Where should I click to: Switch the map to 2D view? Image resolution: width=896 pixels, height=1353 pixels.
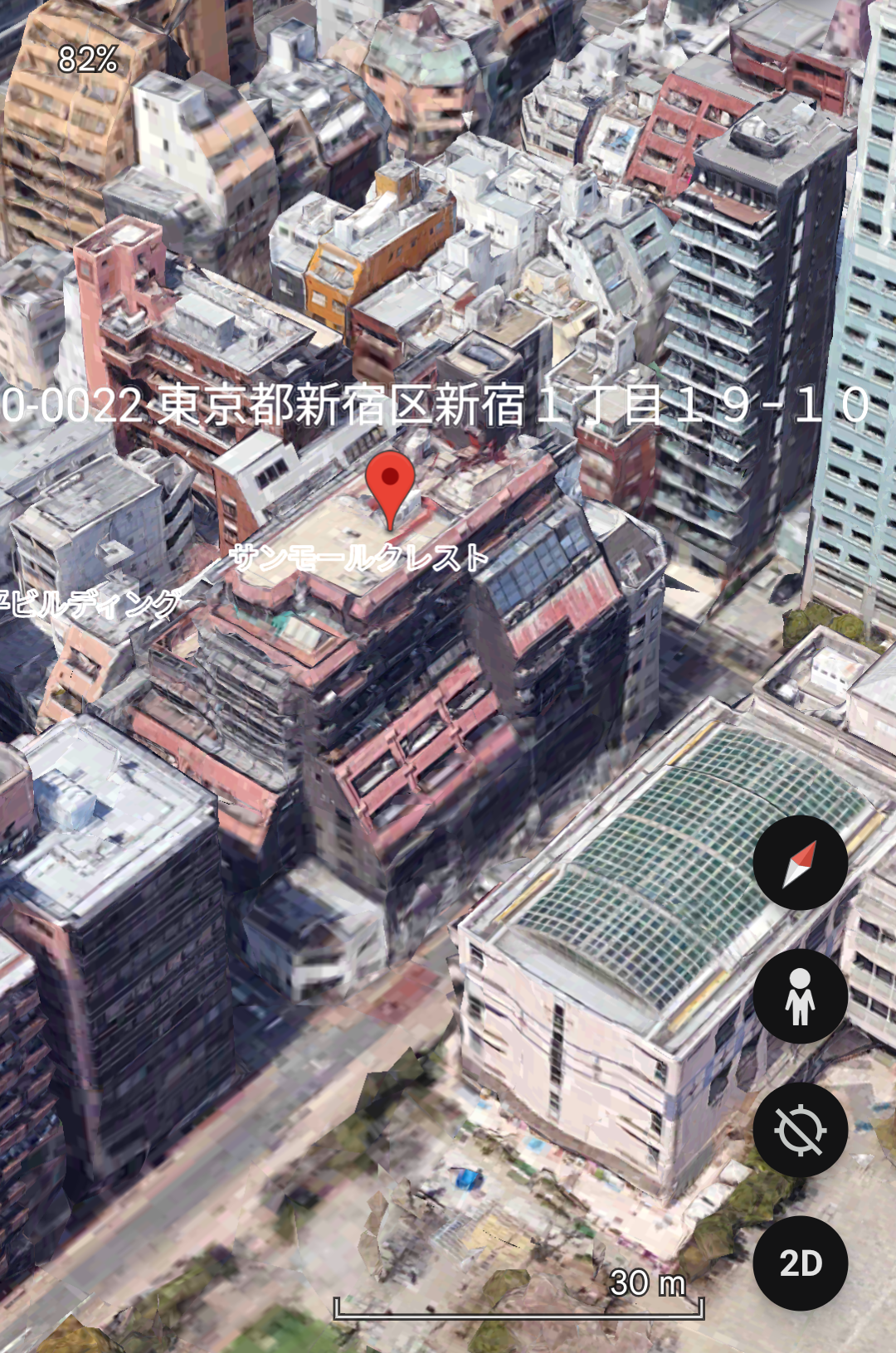coord(800,1263)
